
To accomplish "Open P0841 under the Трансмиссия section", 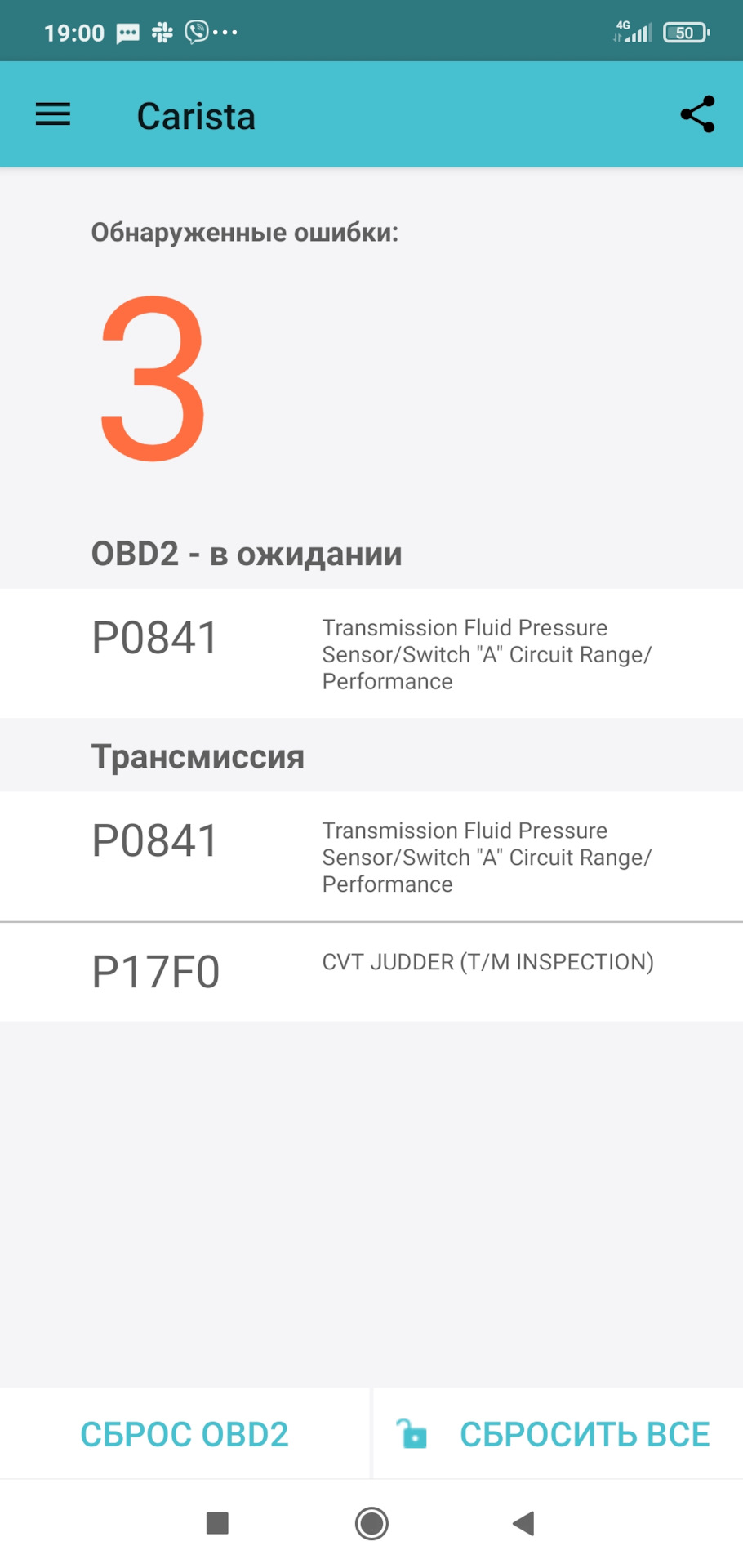I will click(x=371, y=856).
